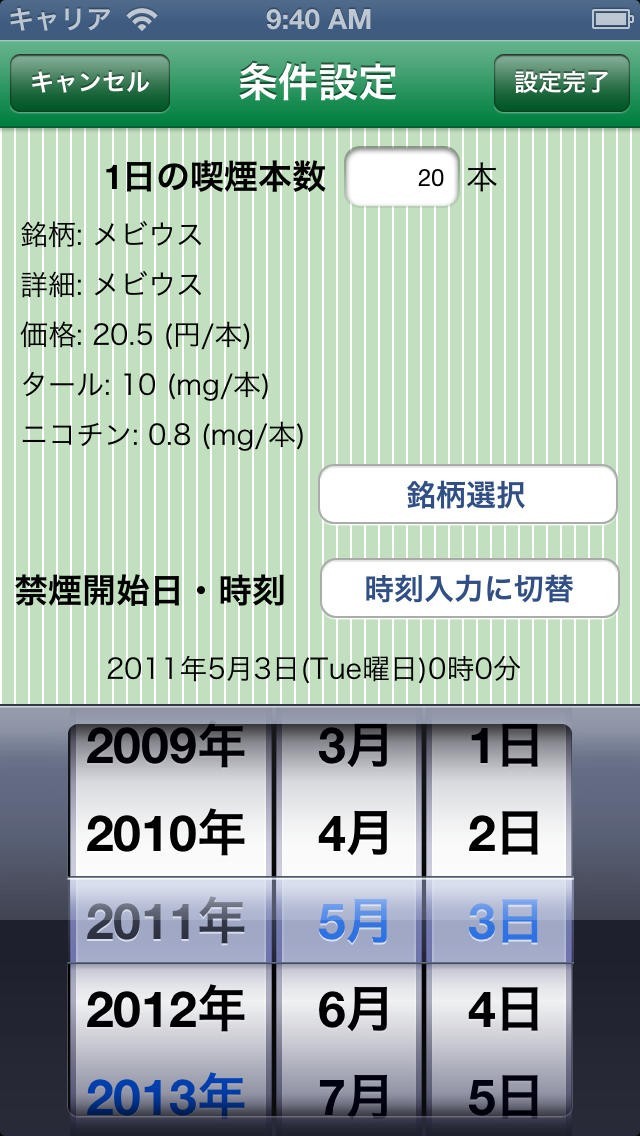Choose 2012年 in the year wheel

(x=166, y=1011)
